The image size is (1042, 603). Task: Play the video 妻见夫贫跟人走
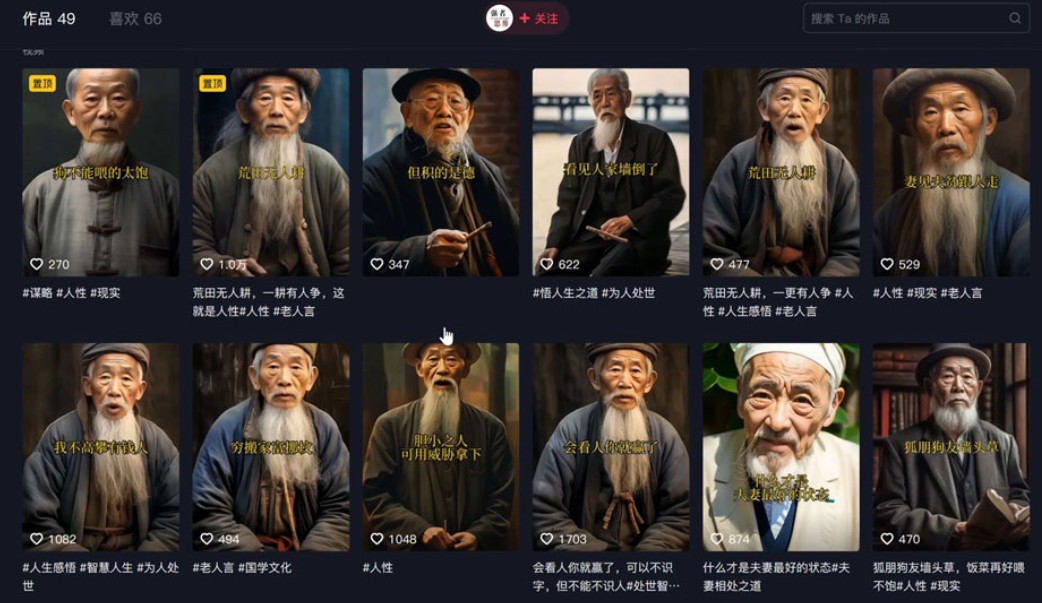[x=951, y=172]
